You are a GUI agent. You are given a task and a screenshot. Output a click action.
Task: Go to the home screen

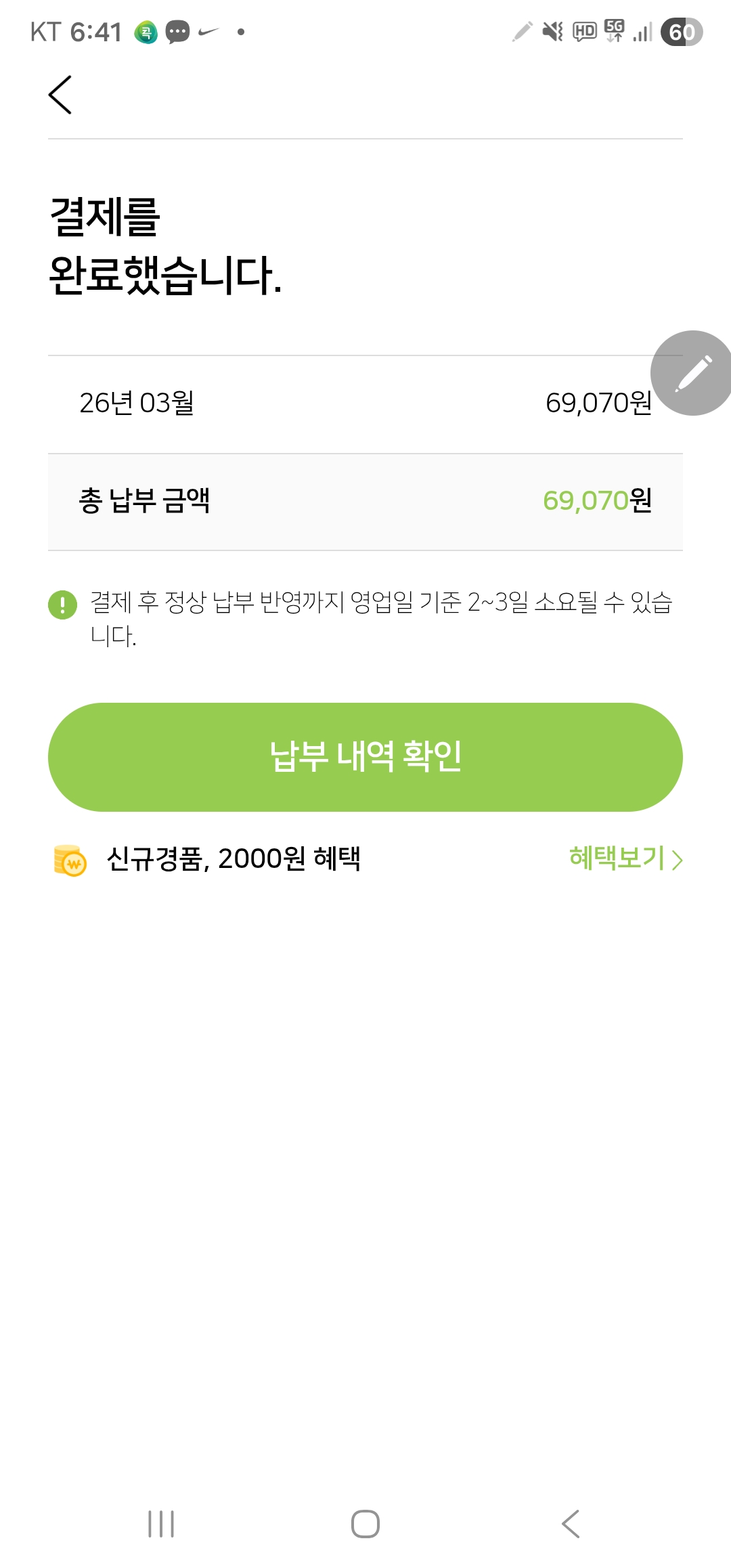pos(365,1523)
